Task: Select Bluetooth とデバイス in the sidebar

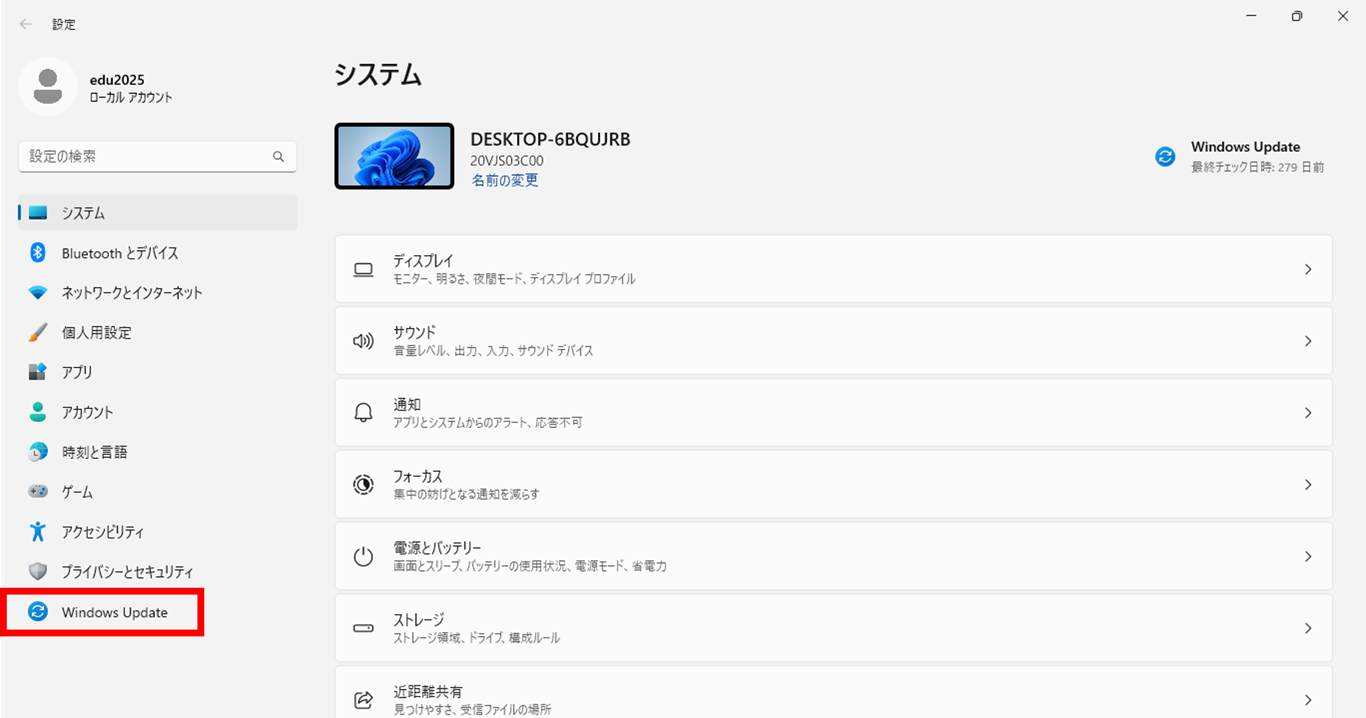Action: coord(120,253)
